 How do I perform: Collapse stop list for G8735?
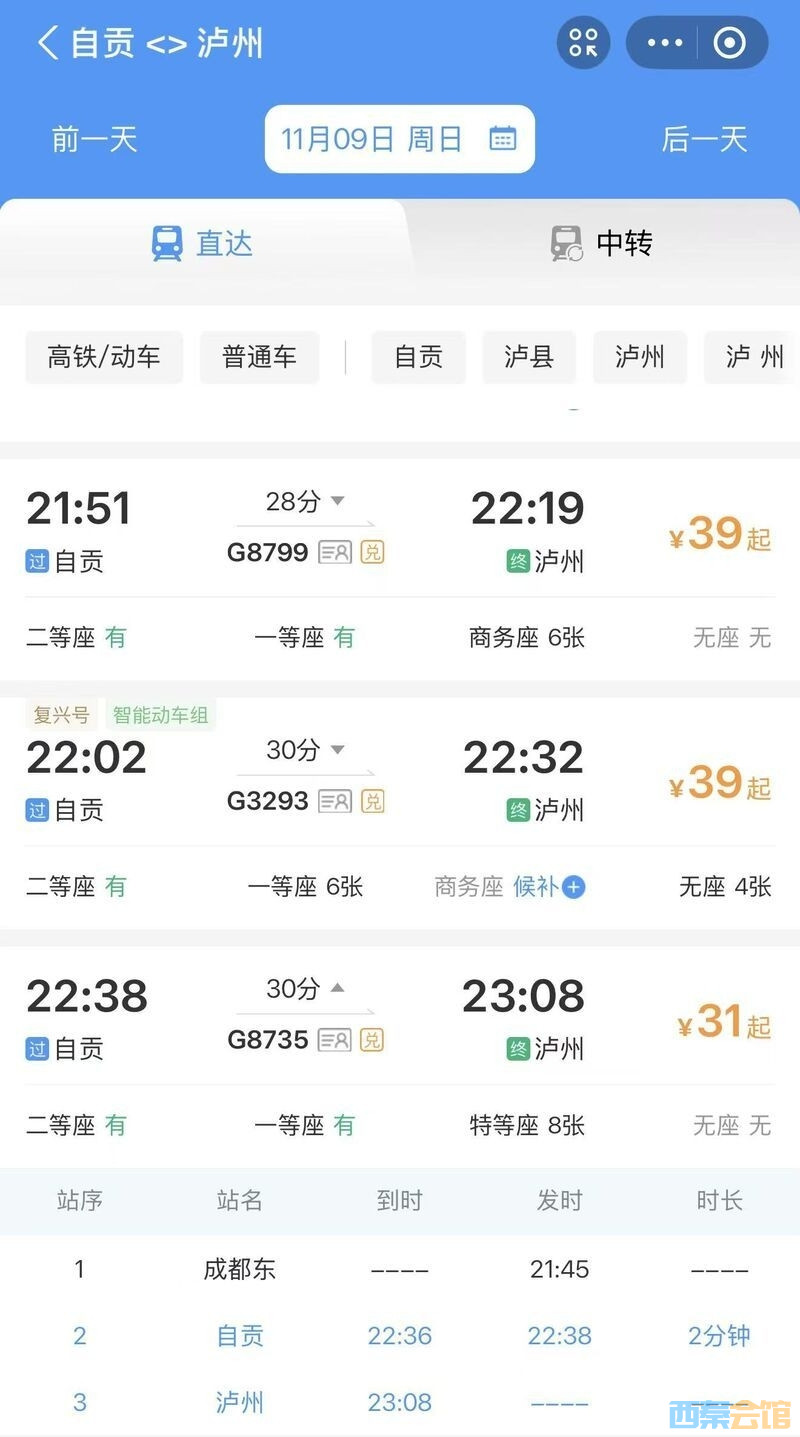pyautogui.click(x=305, y=989)
